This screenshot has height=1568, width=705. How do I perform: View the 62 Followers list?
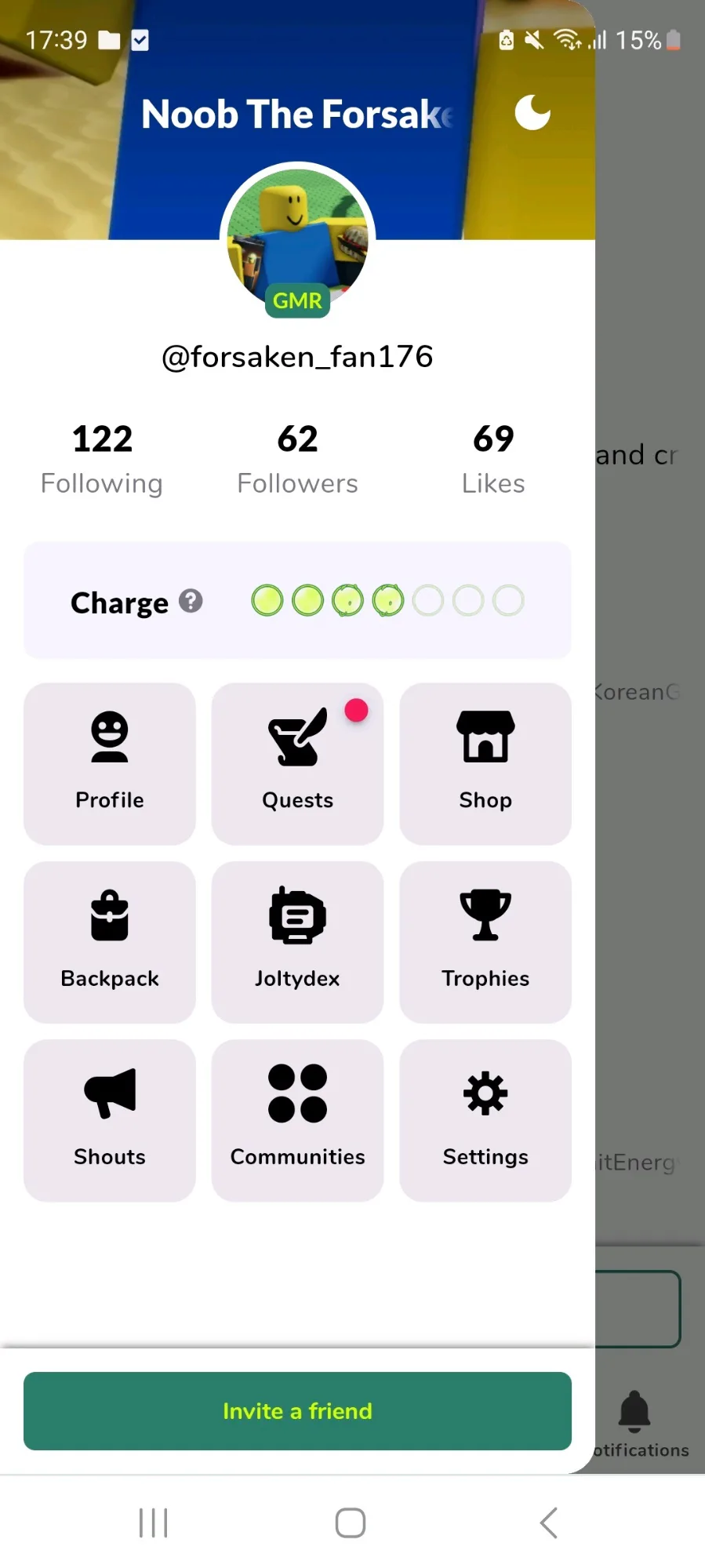(x=297, y=459)
